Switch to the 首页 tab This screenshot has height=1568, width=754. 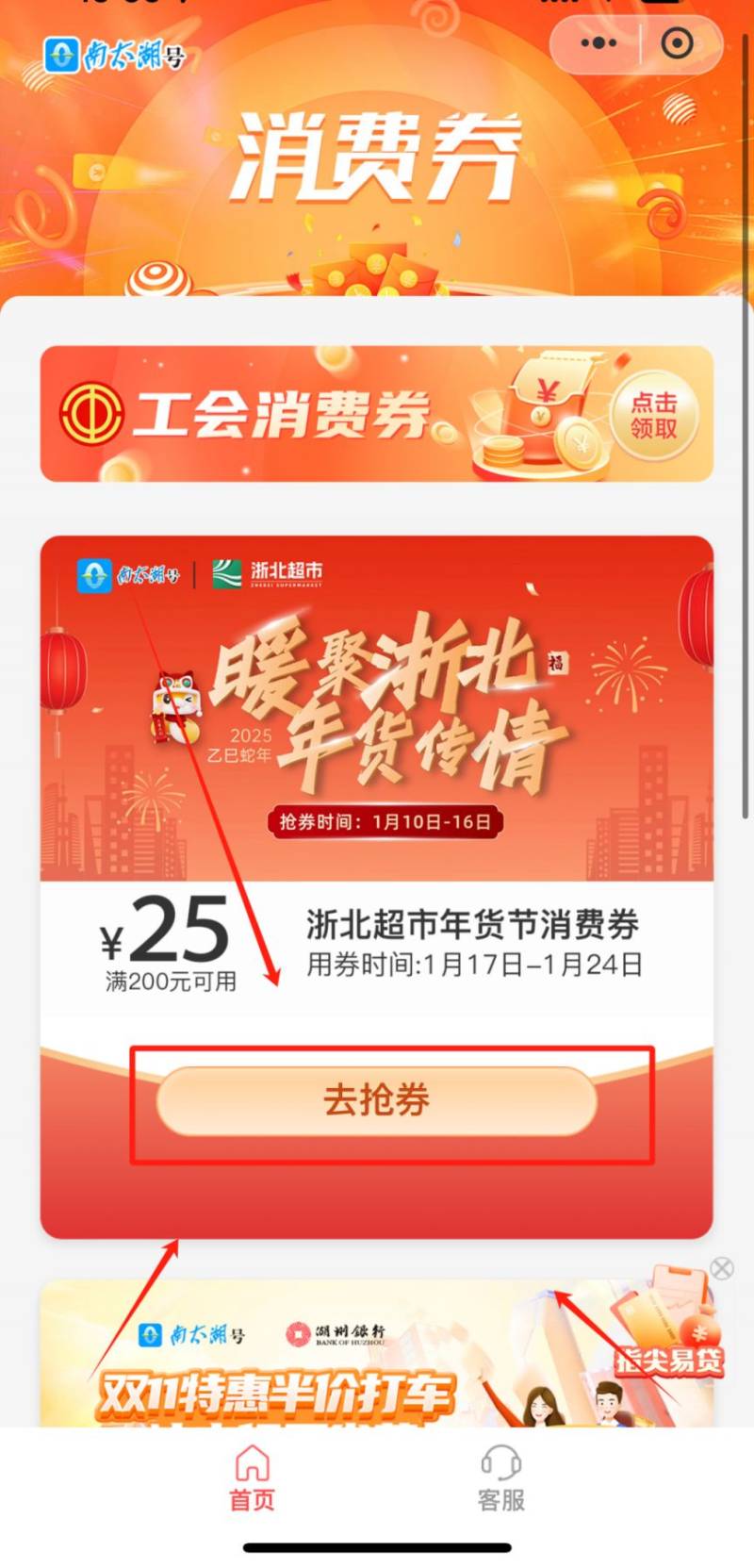[x=252, y=1477]
